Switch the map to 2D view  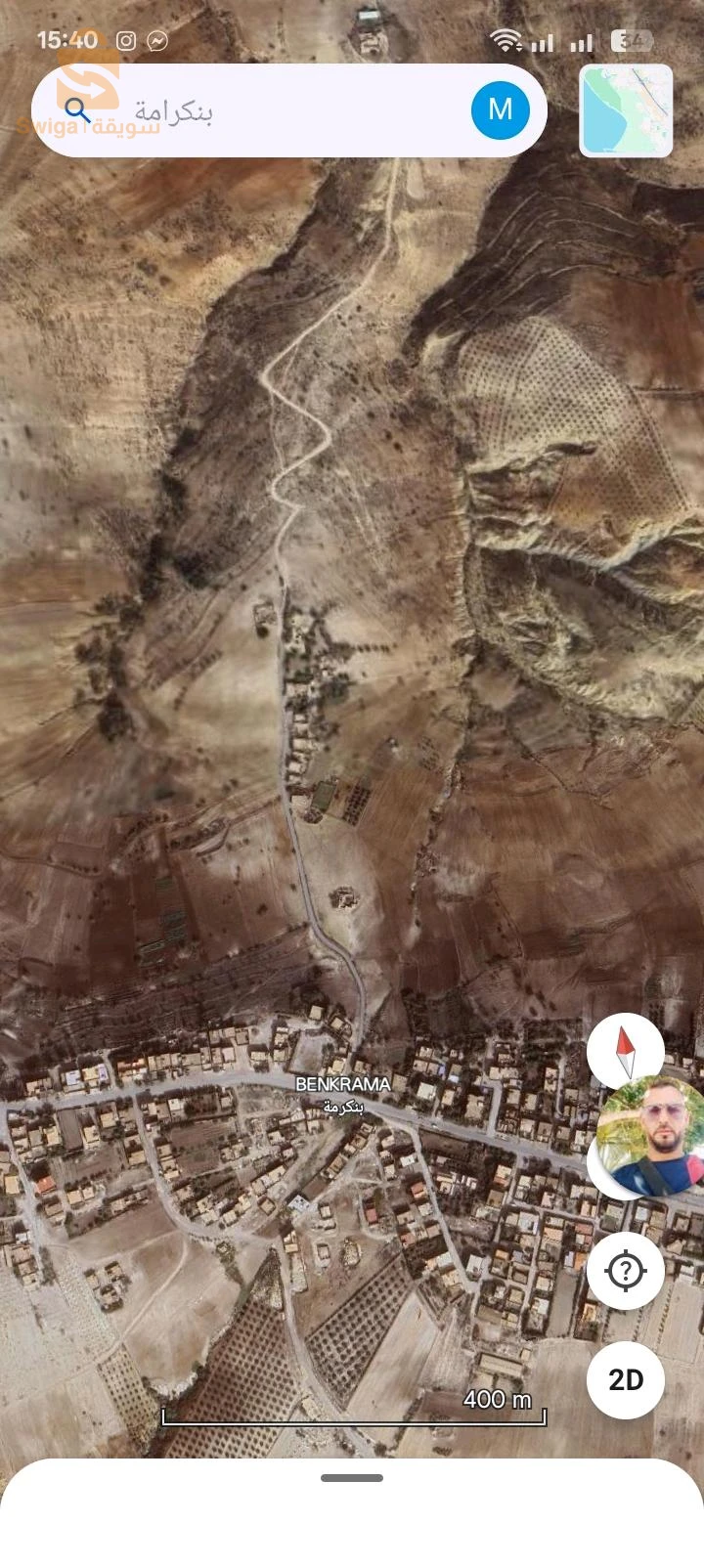(x=625, y=1379)
